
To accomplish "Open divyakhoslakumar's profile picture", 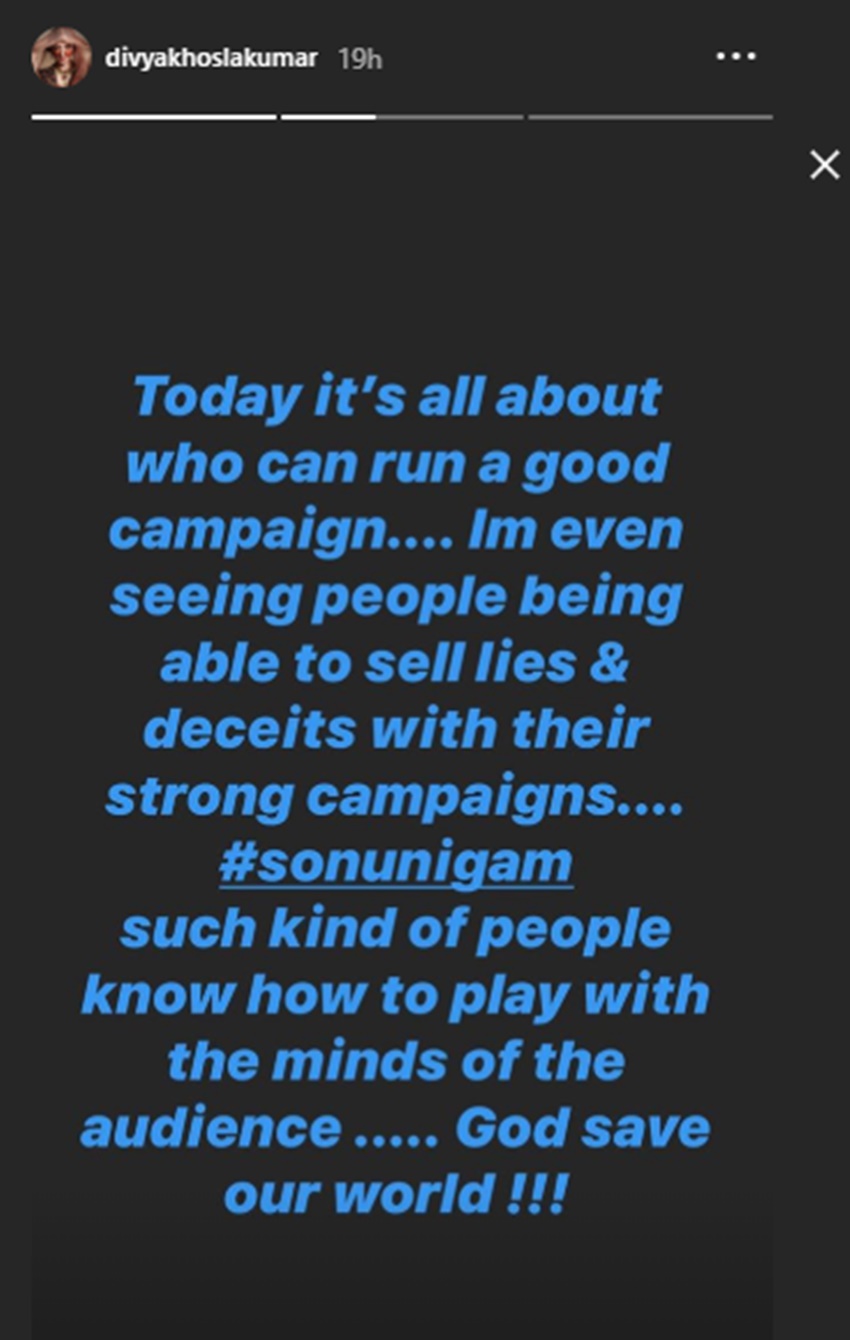I will (60, 58).
